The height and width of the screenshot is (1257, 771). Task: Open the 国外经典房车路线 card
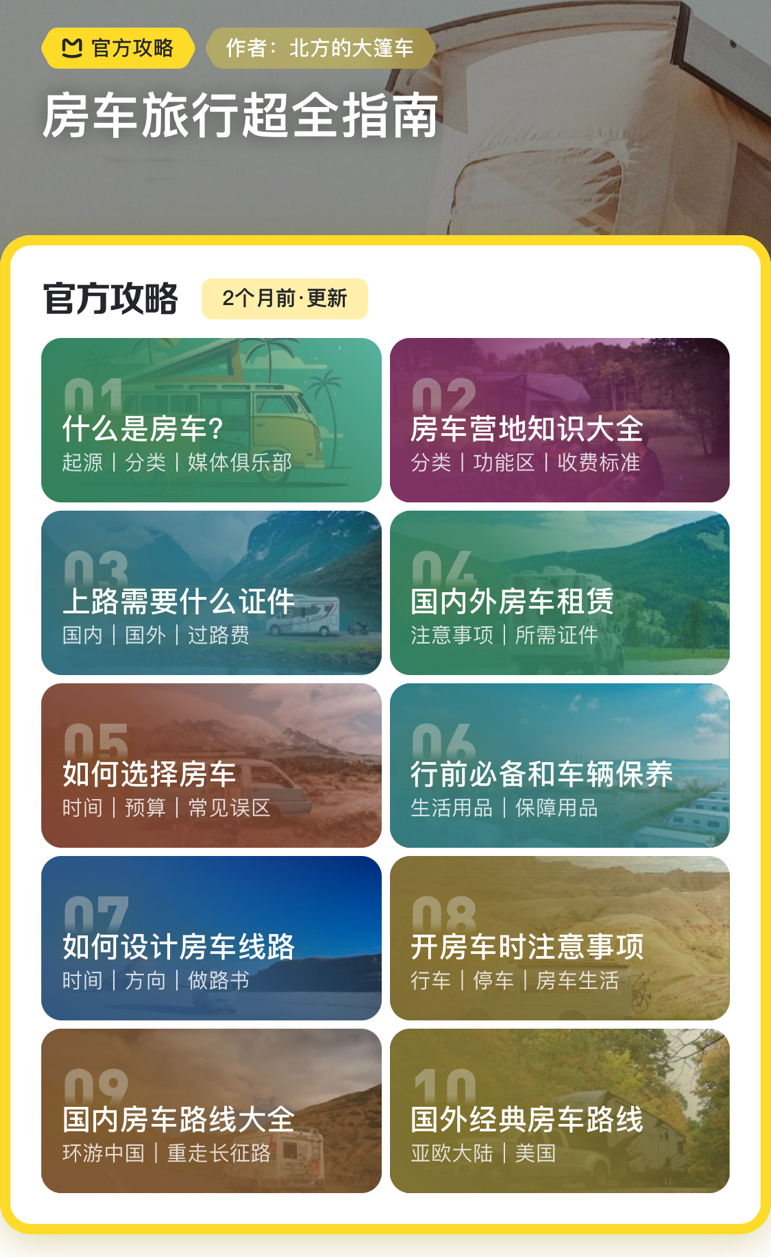[560, 1111]
